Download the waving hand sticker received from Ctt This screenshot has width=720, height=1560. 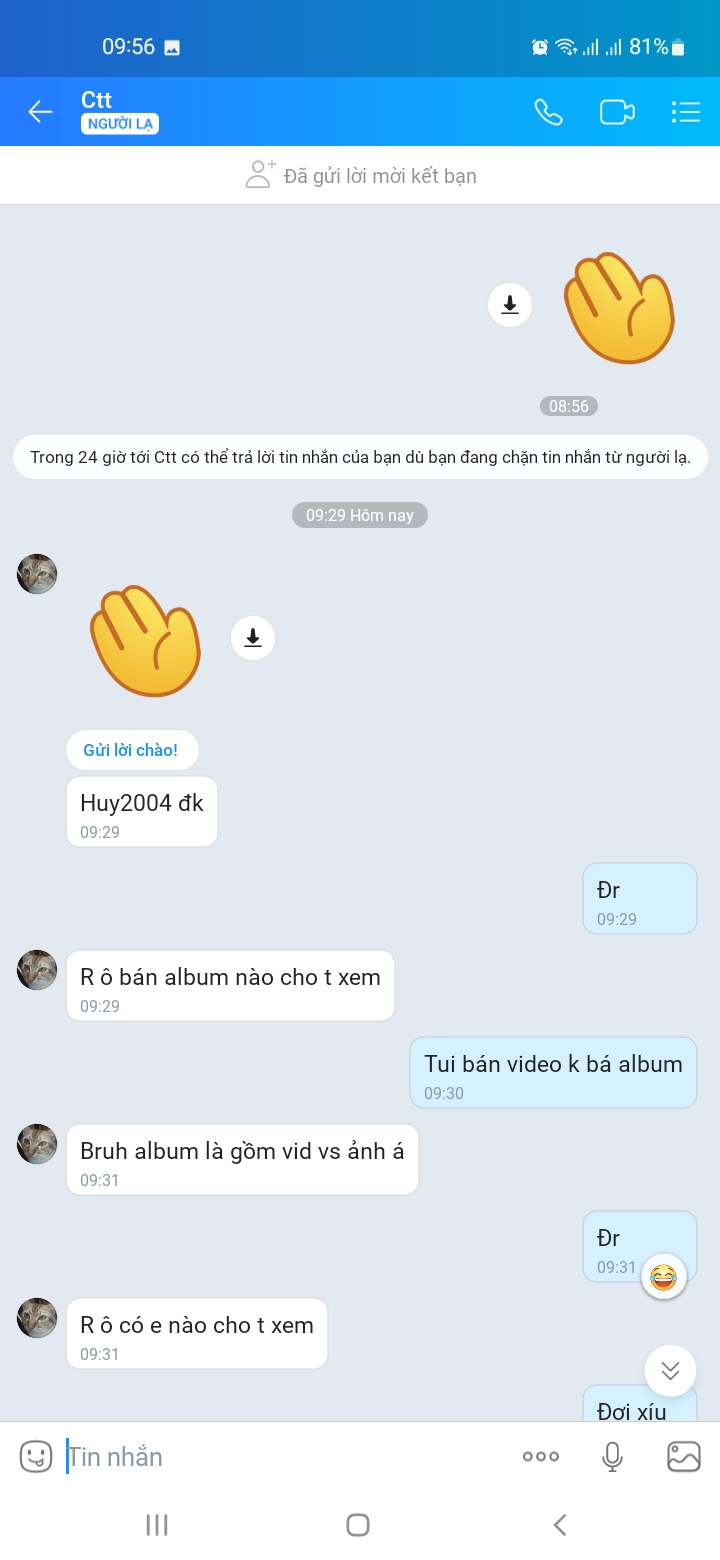pyautogui.click(x=253, y=638)
